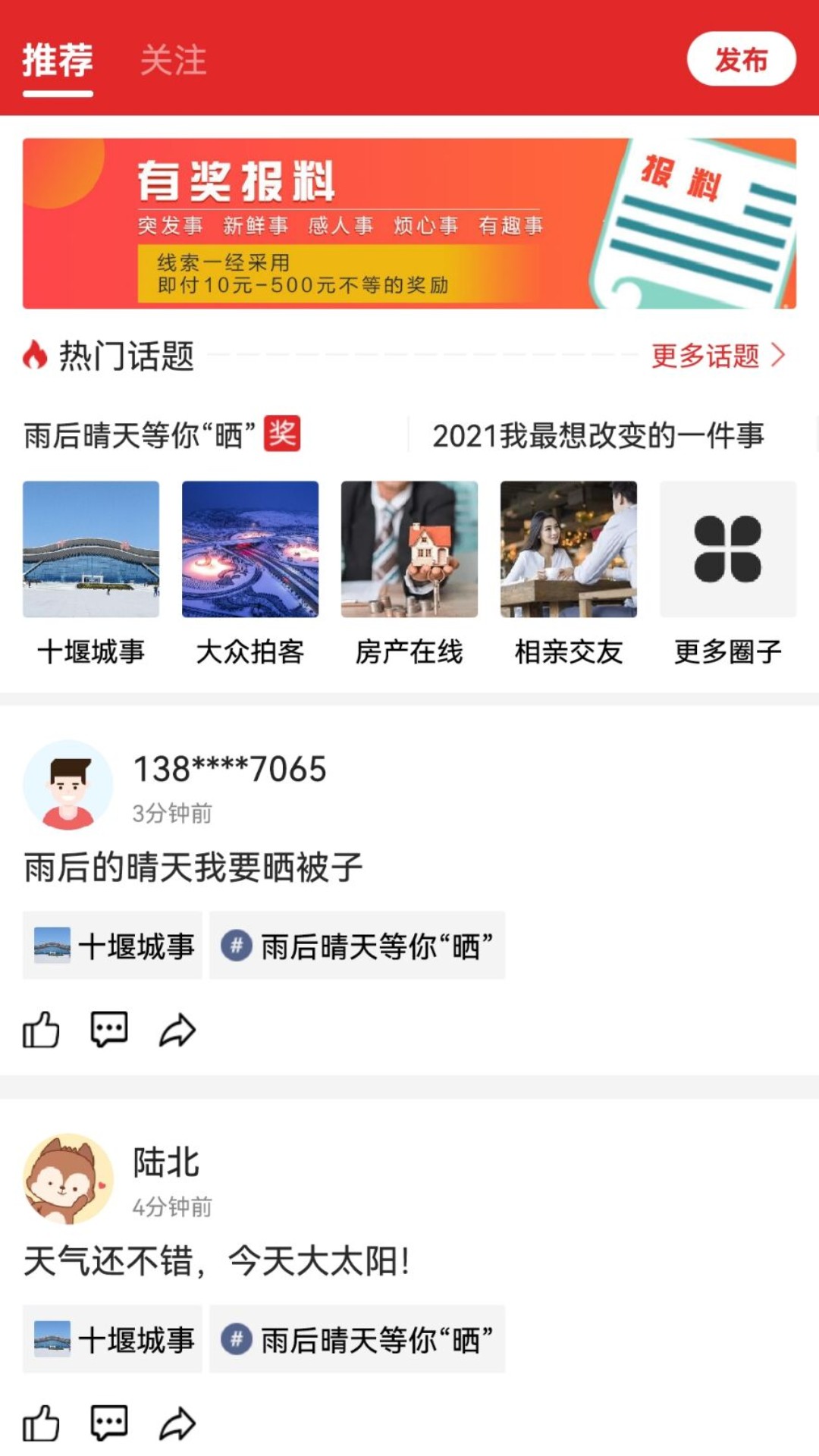切换到"关注"标签页
Image resolution: width=819 pixels, height=1456 pixels.
(173, 62)
